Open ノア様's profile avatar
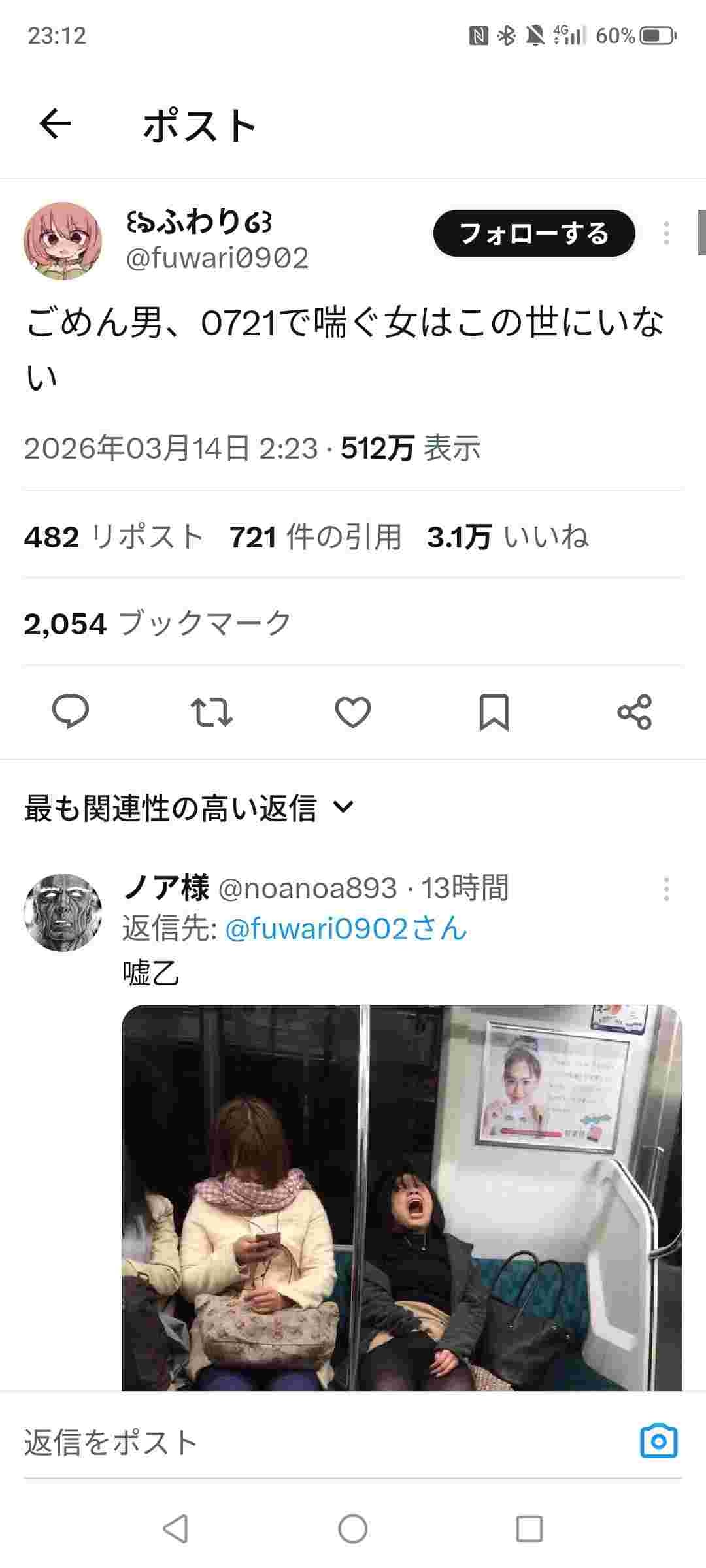Screen dimensions: 706x1568 coord(63,912)
